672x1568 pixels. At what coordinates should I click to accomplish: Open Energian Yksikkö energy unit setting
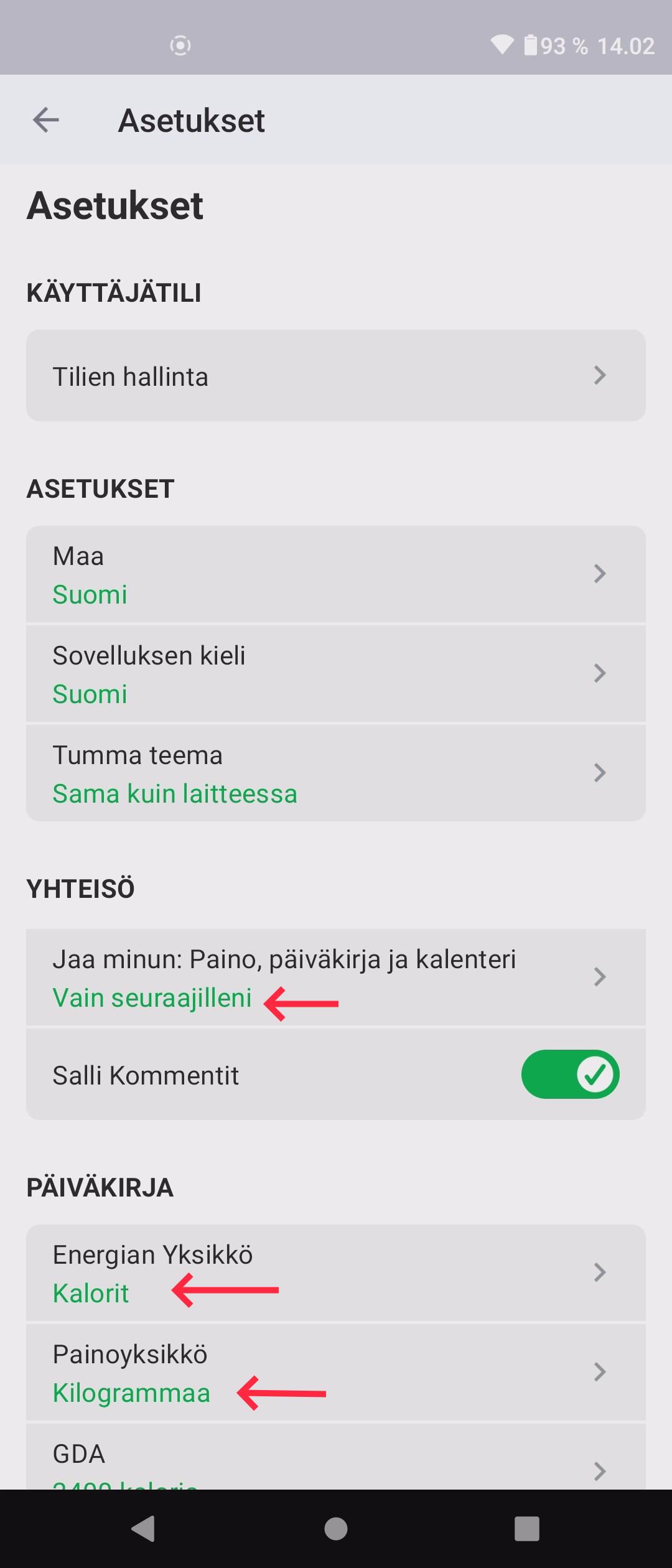(335, 1273)
